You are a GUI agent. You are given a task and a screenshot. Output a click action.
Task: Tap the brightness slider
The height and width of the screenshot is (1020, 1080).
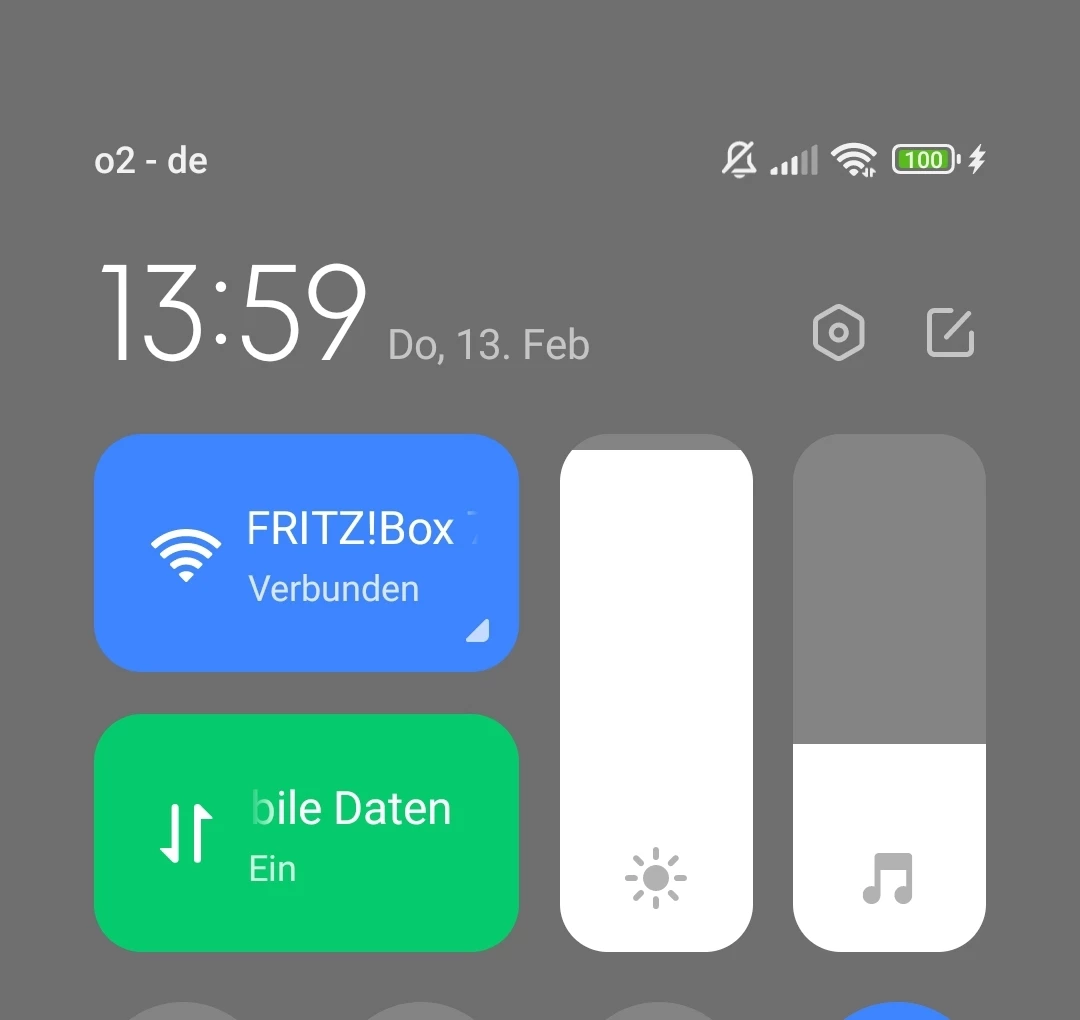pyautogui.click(x=656, y=692)
